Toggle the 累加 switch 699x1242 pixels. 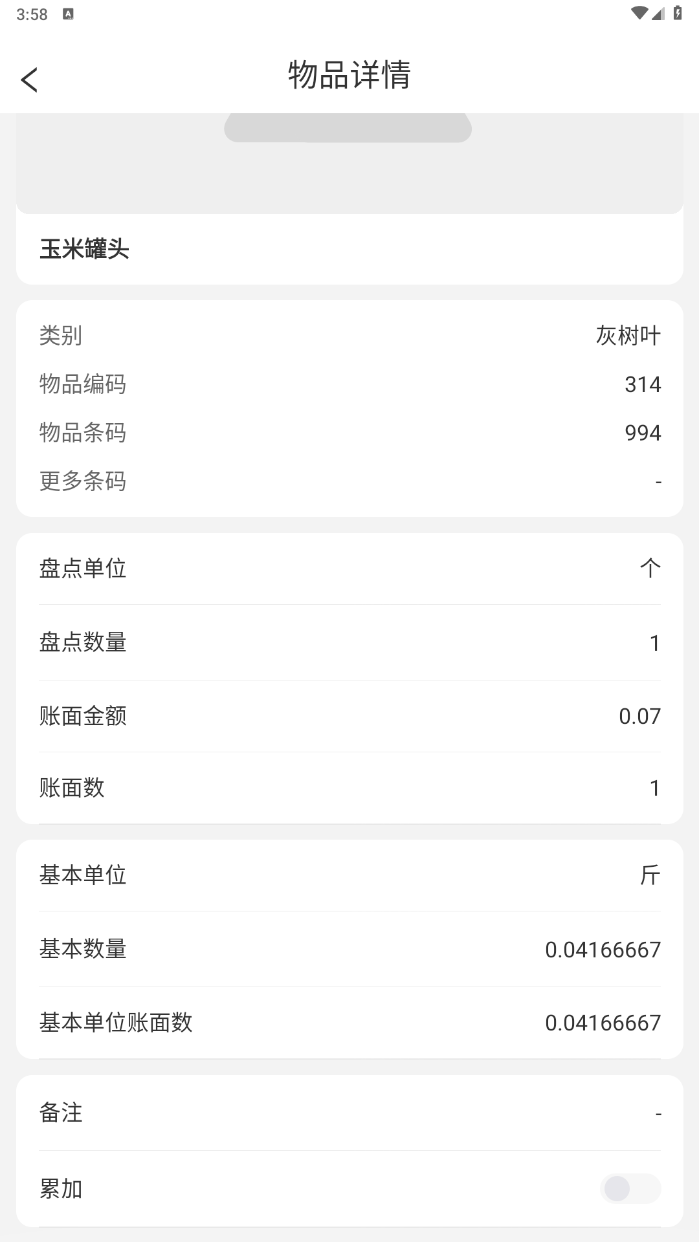(630, 1188)
